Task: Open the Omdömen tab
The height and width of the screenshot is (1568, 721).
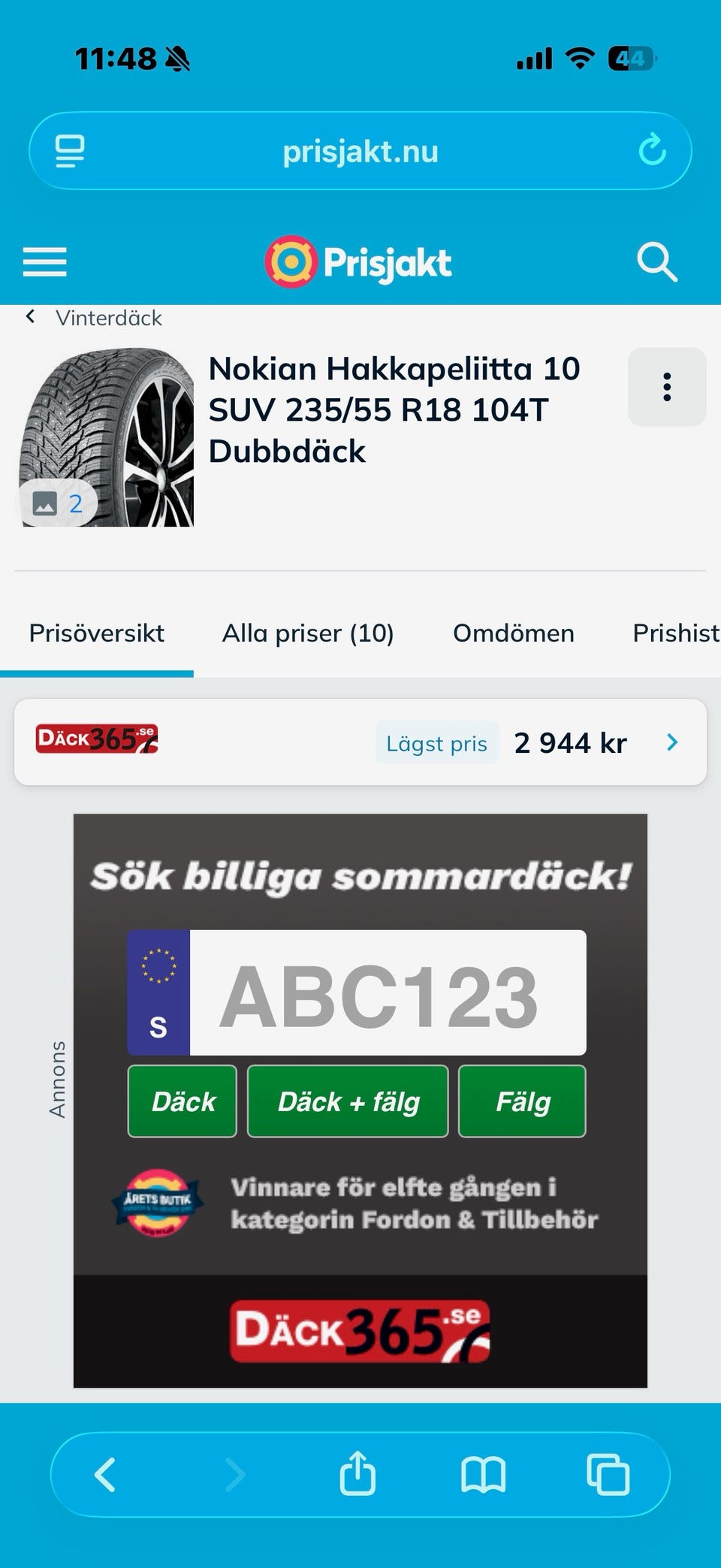Action: 513,633
